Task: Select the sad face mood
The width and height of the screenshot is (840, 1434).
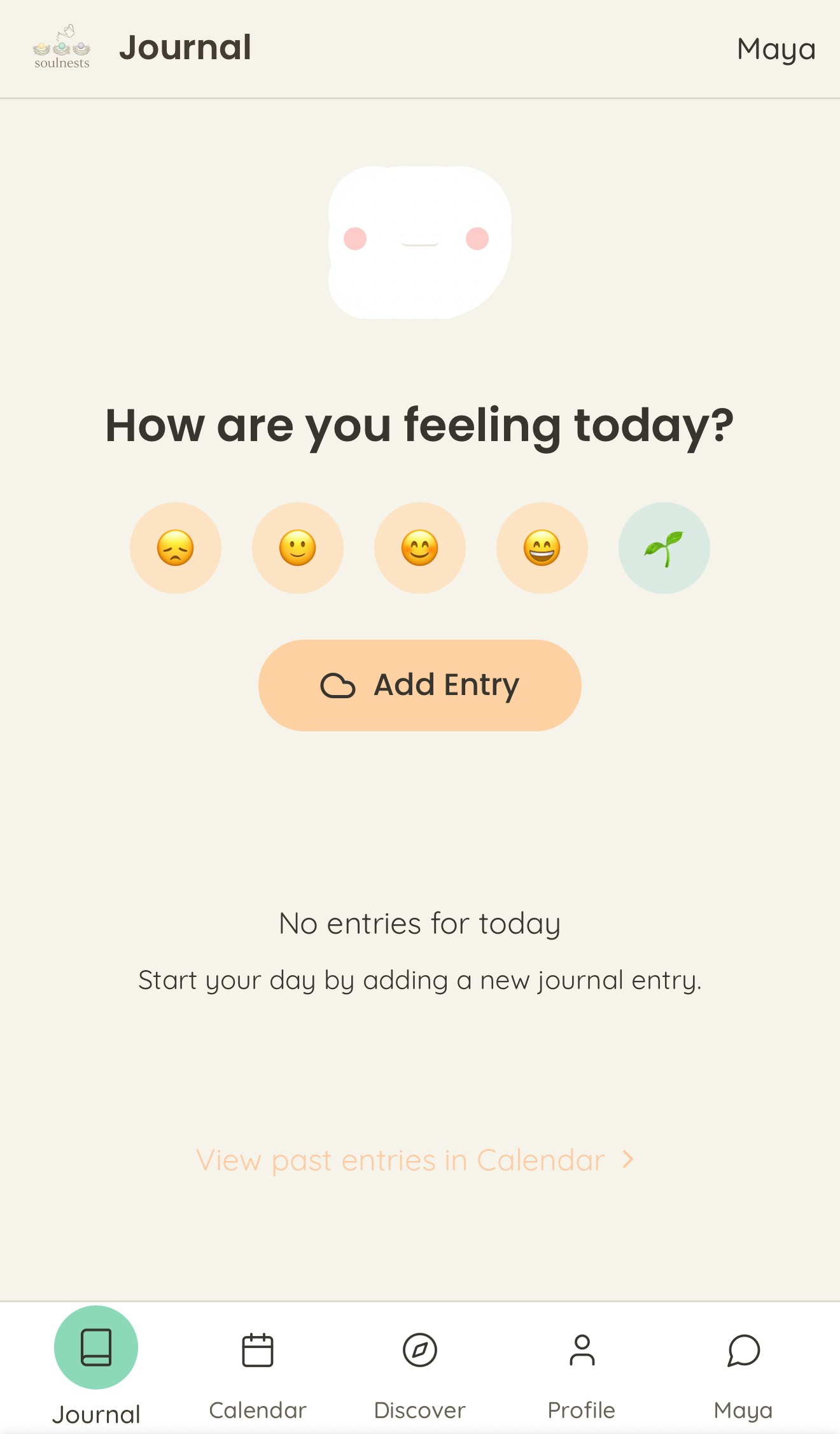Action: point(176,548)
